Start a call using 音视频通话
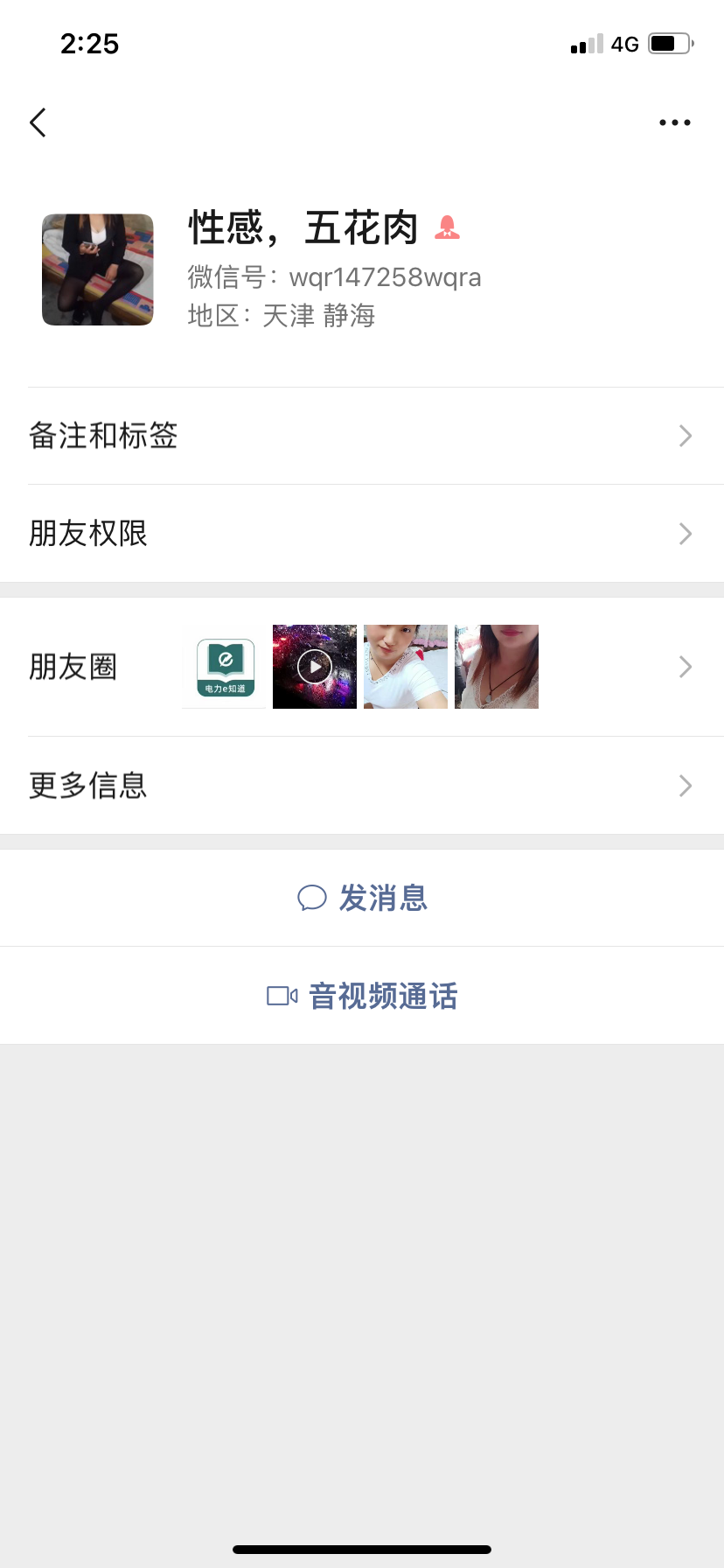Screen dimensions: 724x1568 click(x=381, y=995)
